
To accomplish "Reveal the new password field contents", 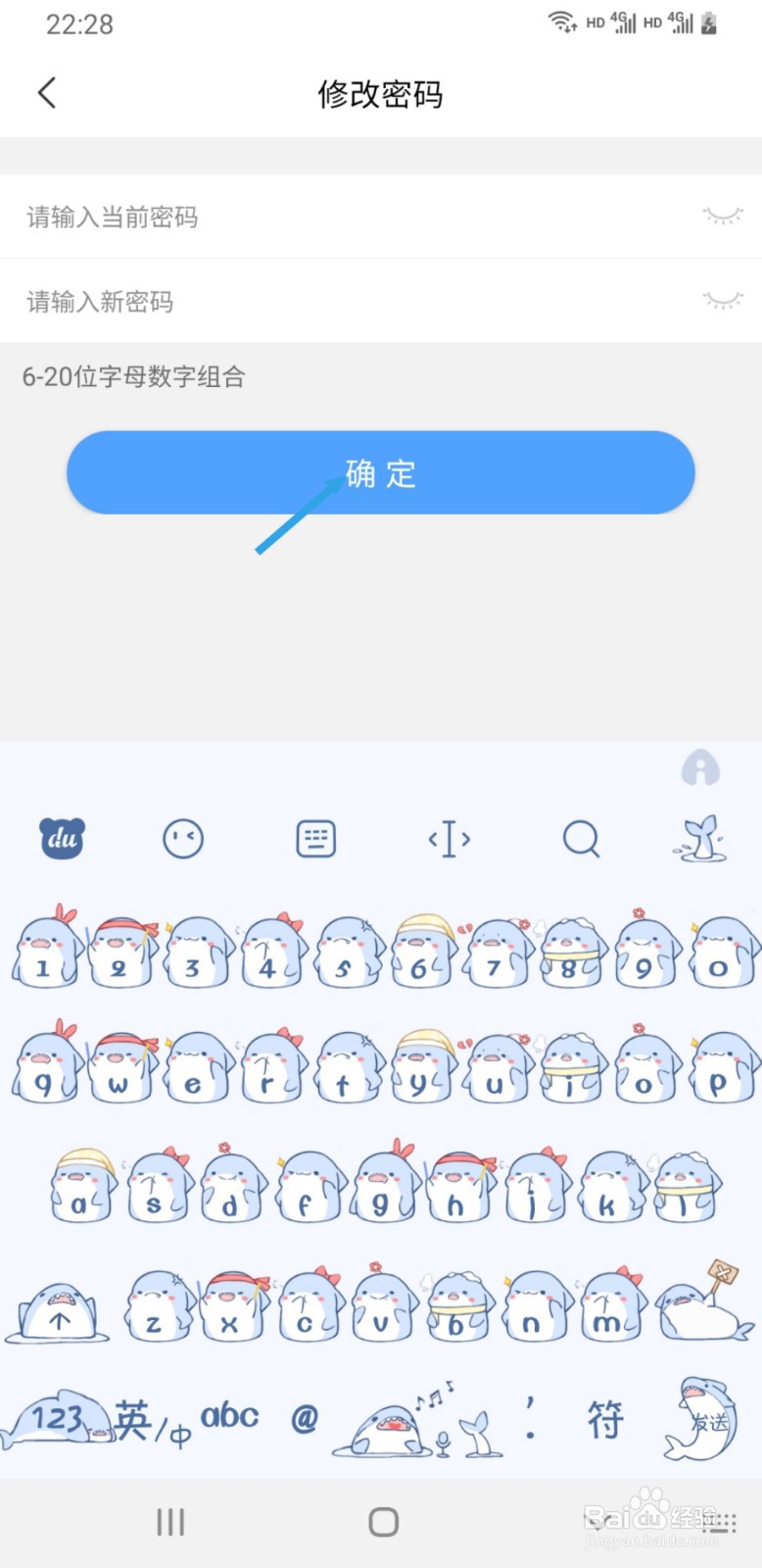I will coord(723,301).
